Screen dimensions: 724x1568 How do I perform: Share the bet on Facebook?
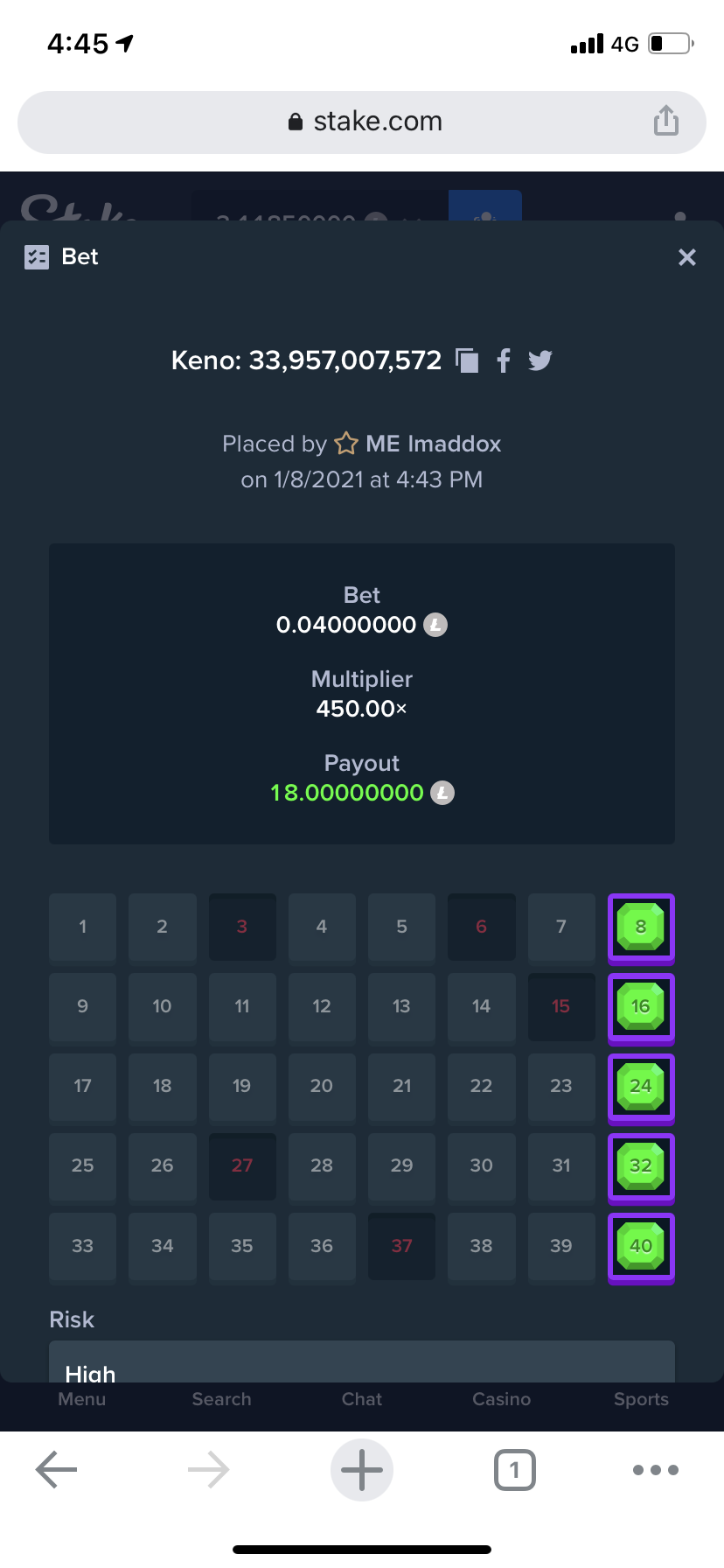tap(504, 360)
